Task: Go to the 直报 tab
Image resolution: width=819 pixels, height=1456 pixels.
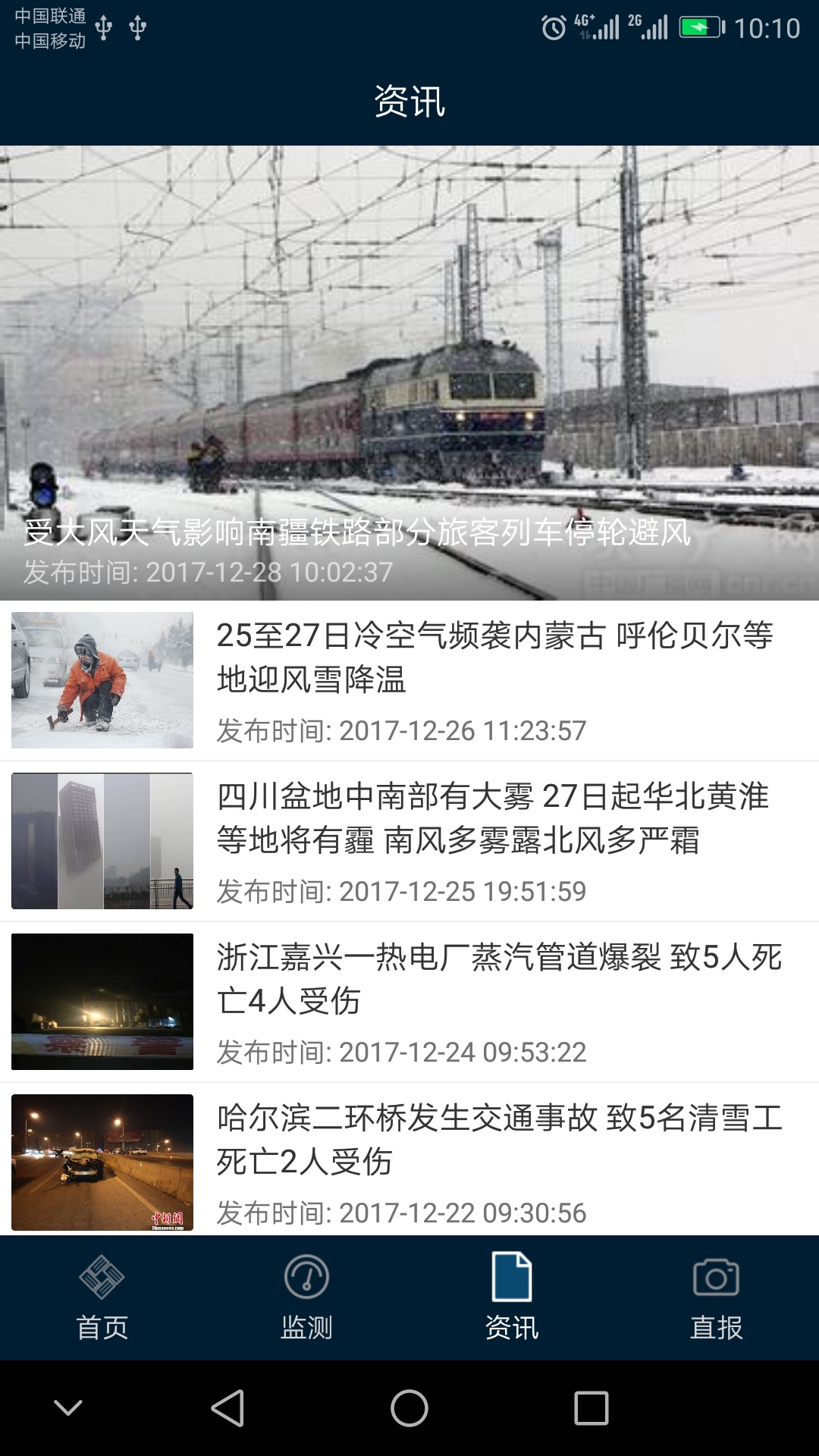Action: coord(716,1297)
